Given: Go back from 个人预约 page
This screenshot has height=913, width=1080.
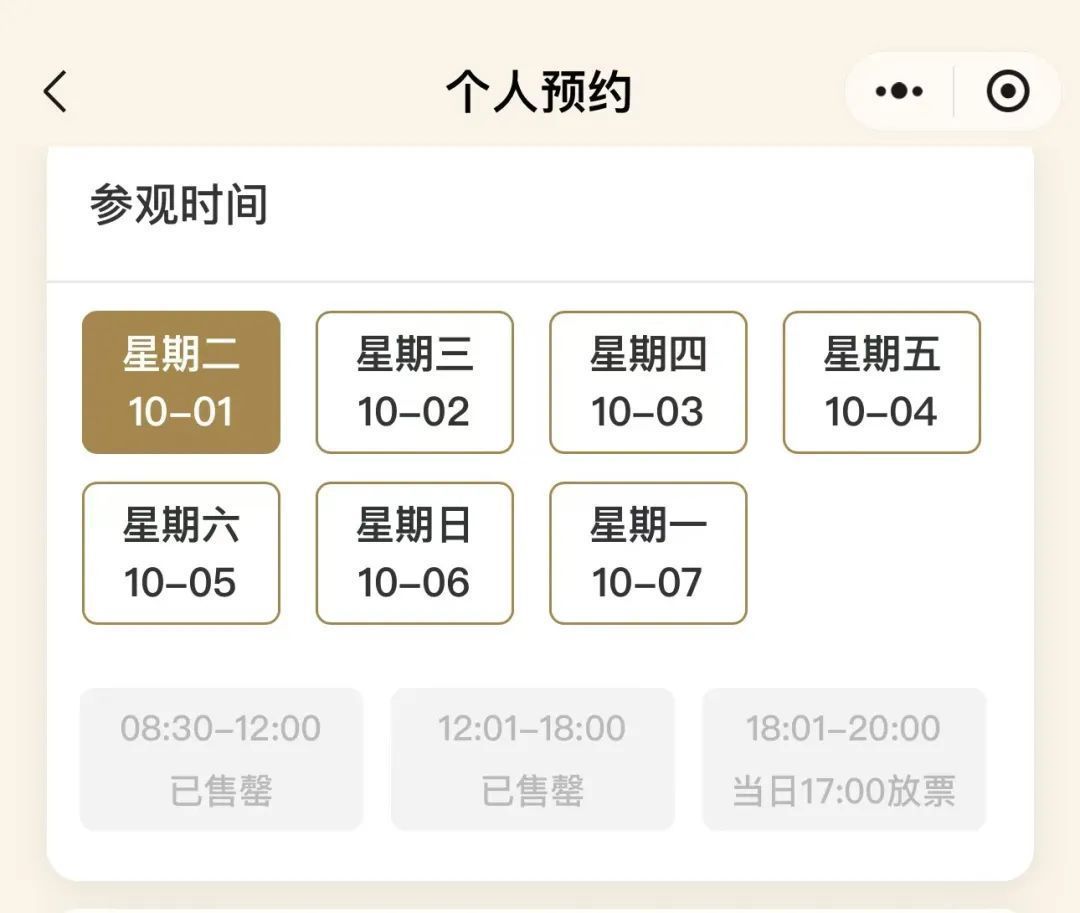Looking at the screenshot, I should (x=56, y=92).
